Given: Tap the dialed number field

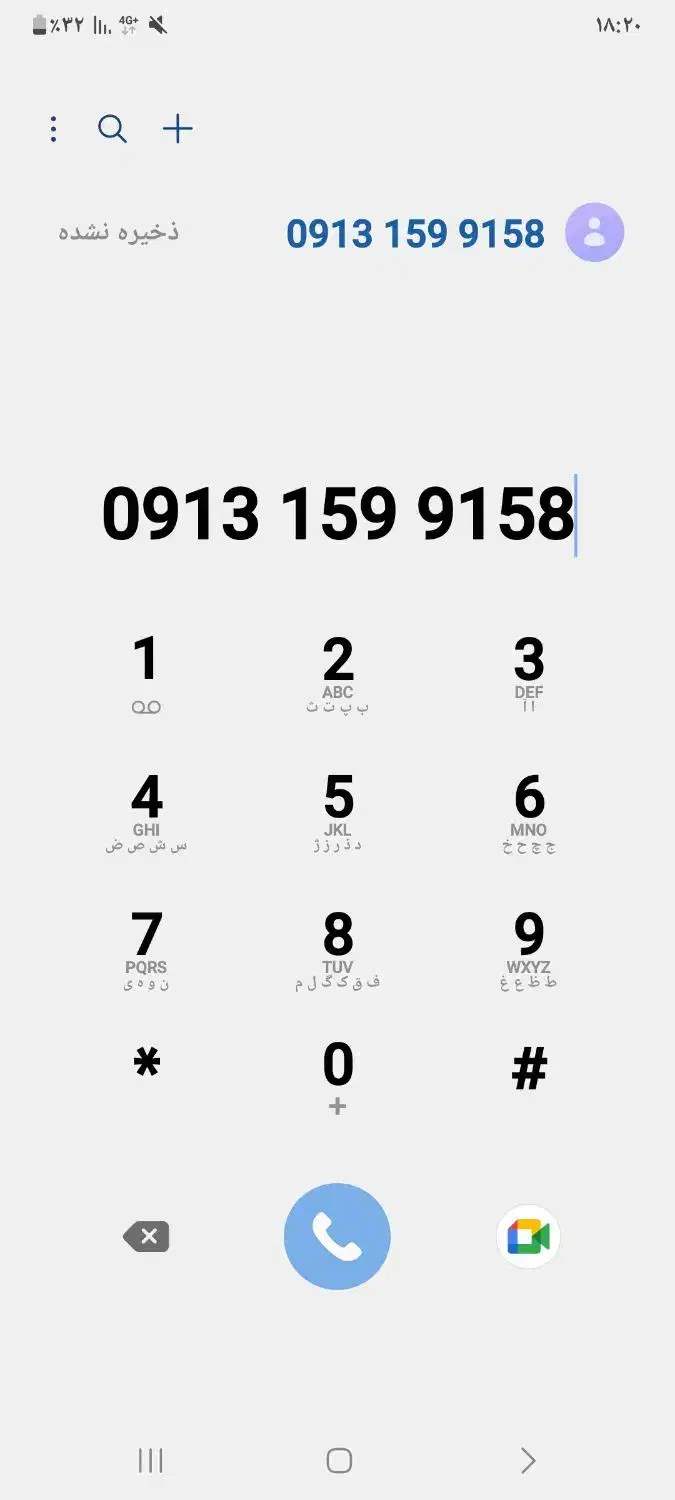Looking at the screenshot, I should point(338,513).
